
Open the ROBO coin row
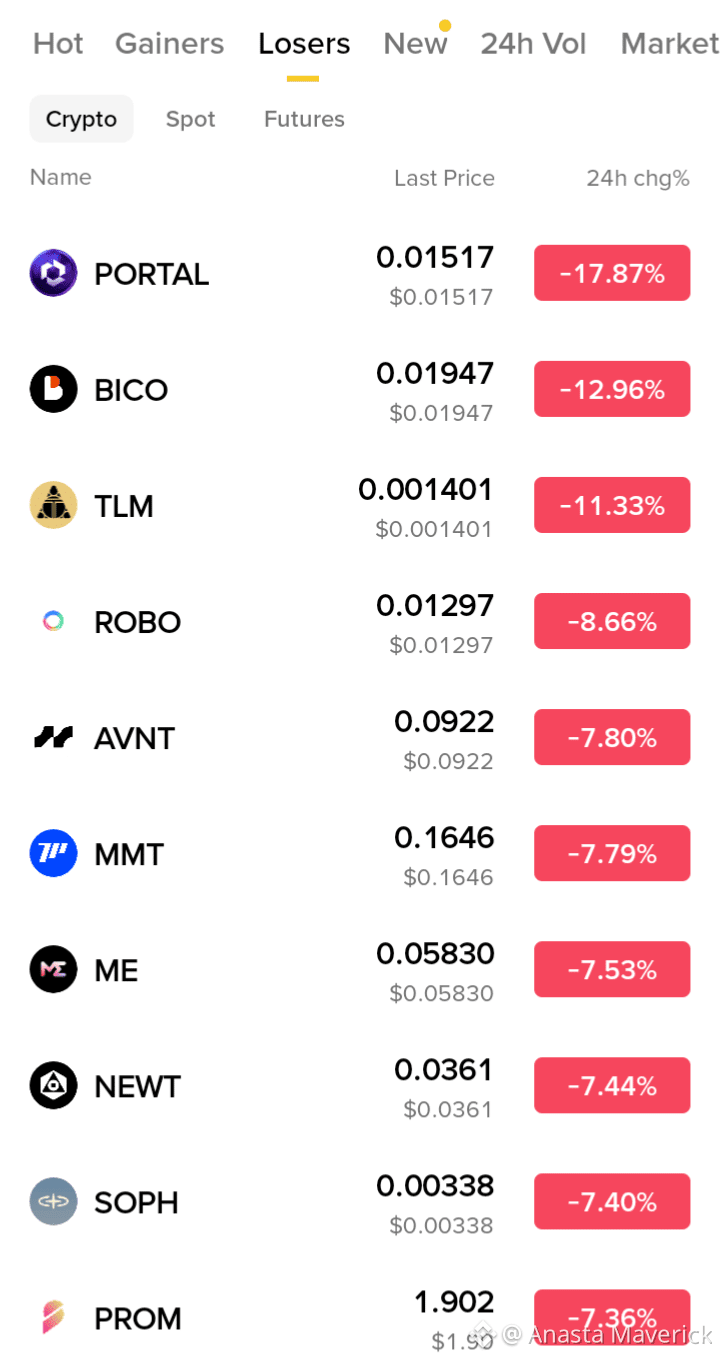click(x=360, y=621)
